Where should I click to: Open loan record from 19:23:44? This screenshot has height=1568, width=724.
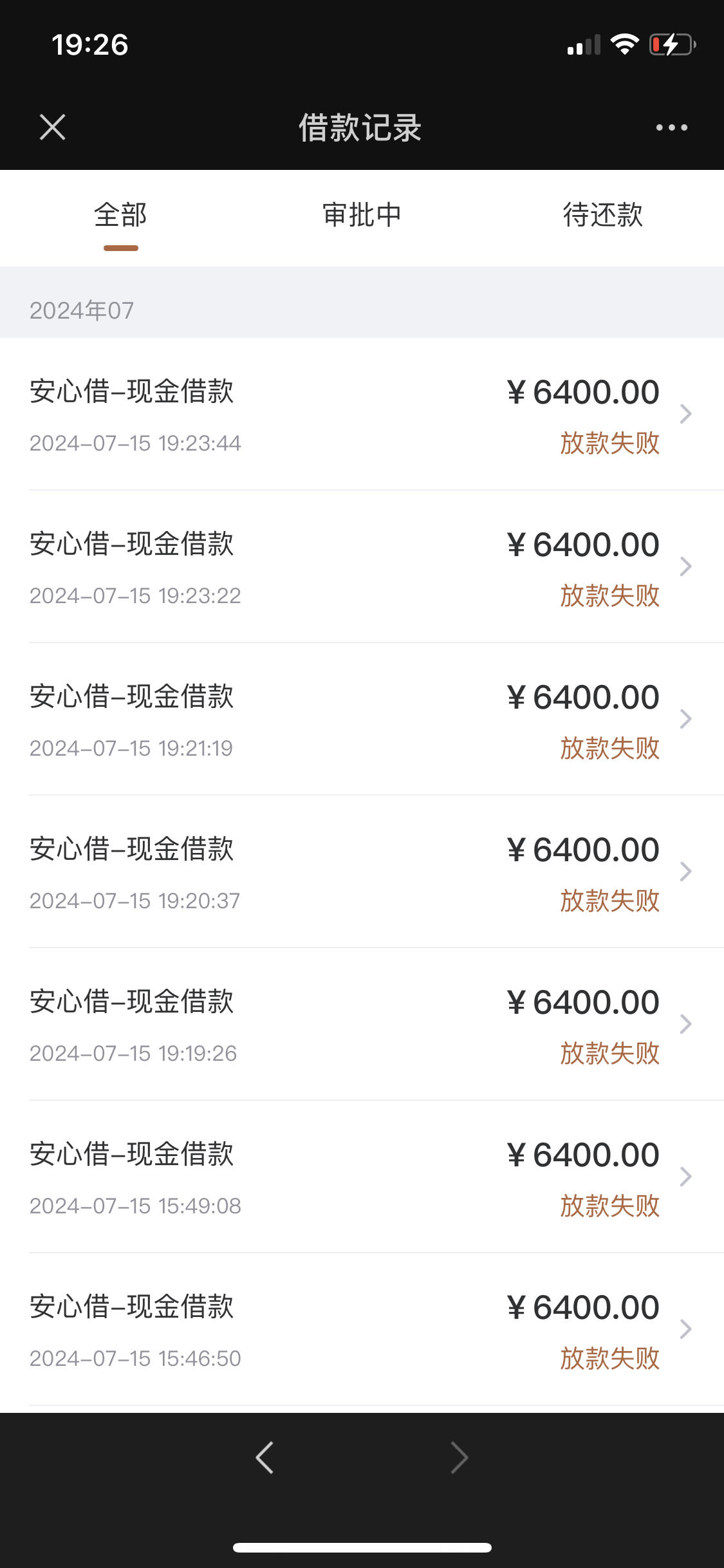[x=362, y=414]
